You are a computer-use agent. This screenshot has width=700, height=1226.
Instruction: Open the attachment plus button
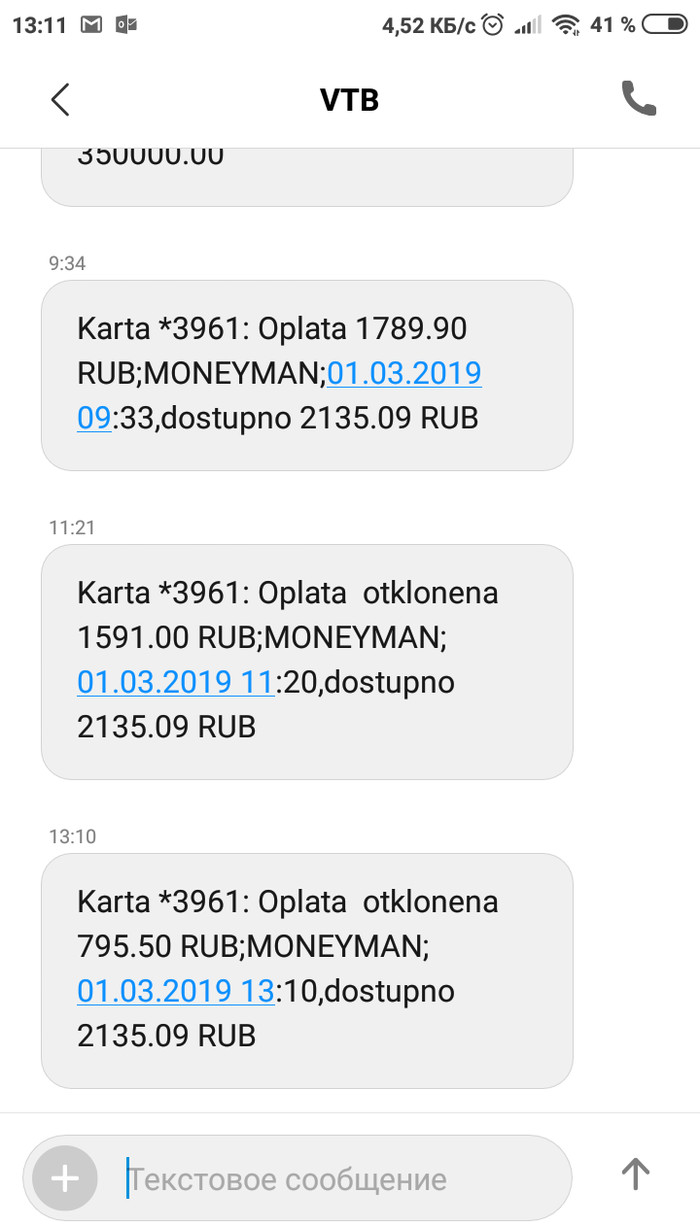[65, 1178]
